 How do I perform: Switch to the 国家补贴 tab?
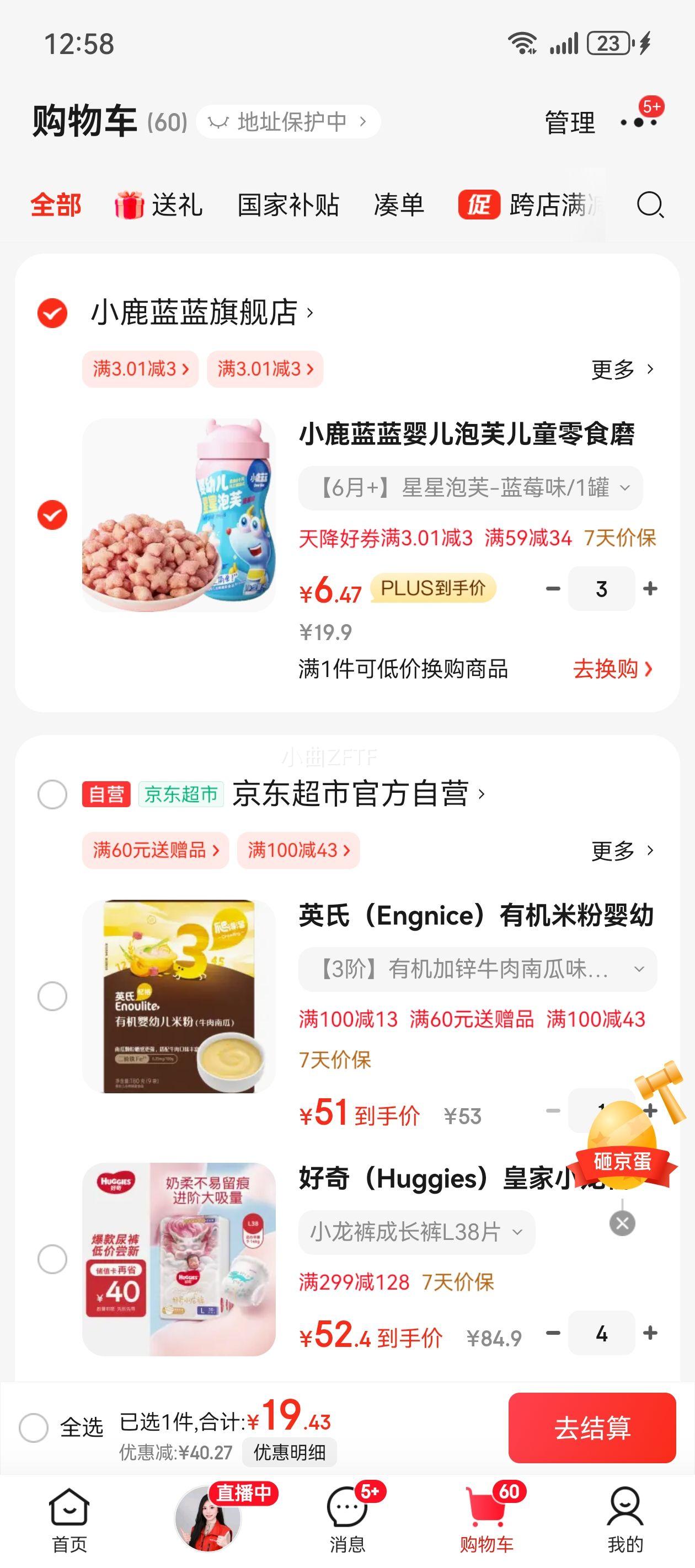(288, 205)
